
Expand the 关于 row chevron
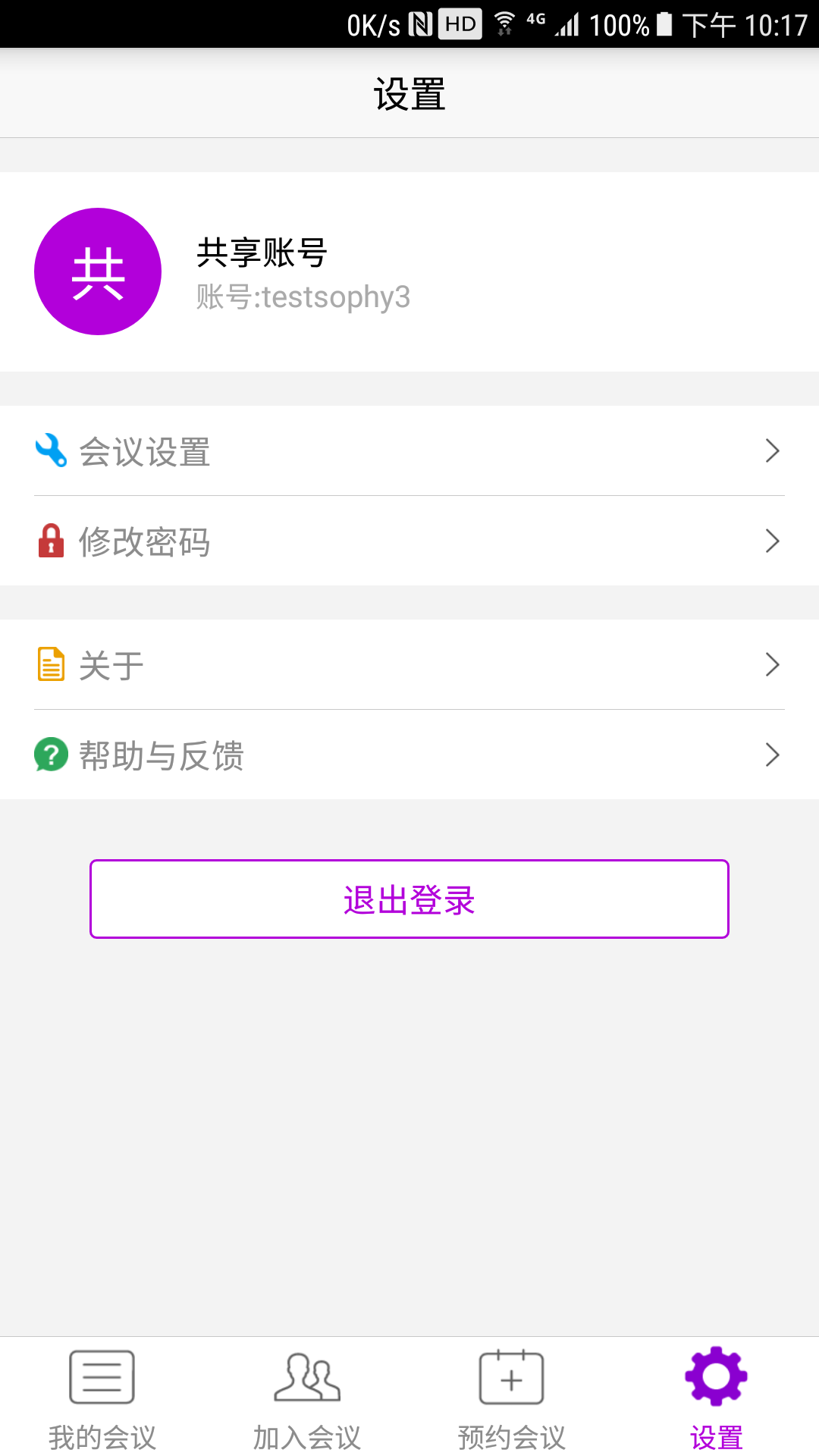pyautogui.click(x=772, y=664)
